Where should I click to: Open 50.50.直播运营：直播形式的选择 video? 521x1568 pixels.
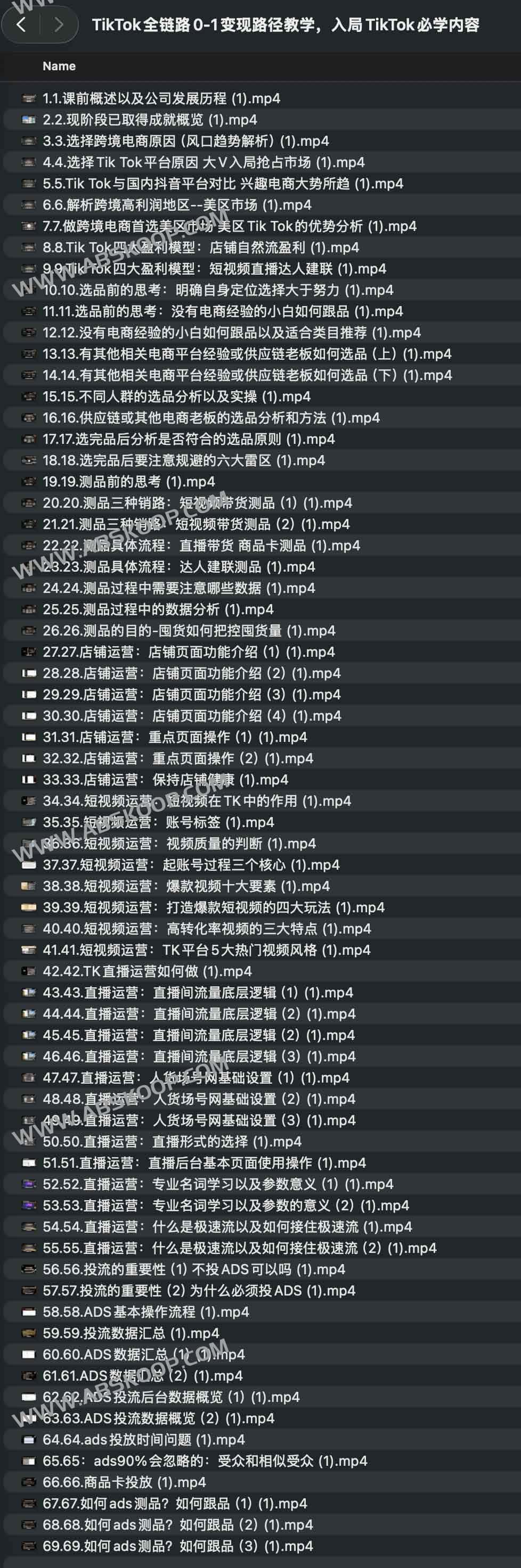pyautogui.click(x=172, y=1142)
